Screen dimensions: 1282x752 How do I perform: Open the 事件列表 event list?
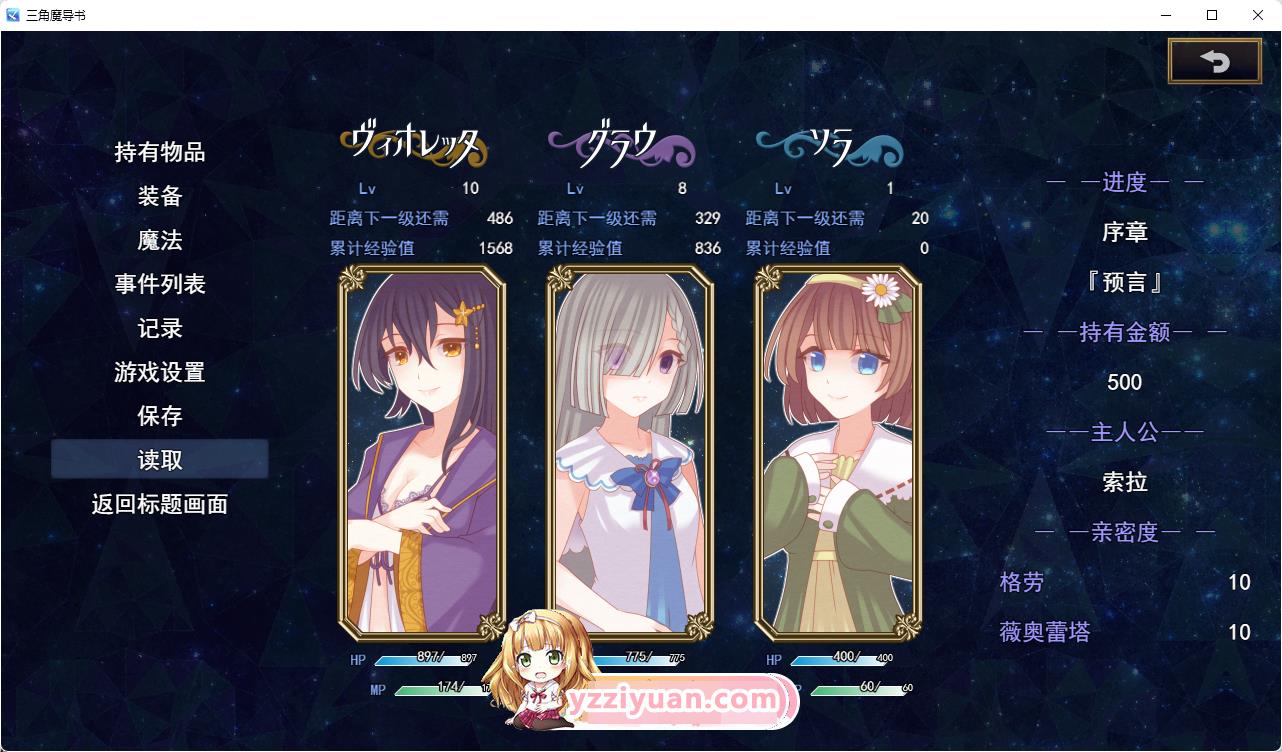(x=160, y=284)
